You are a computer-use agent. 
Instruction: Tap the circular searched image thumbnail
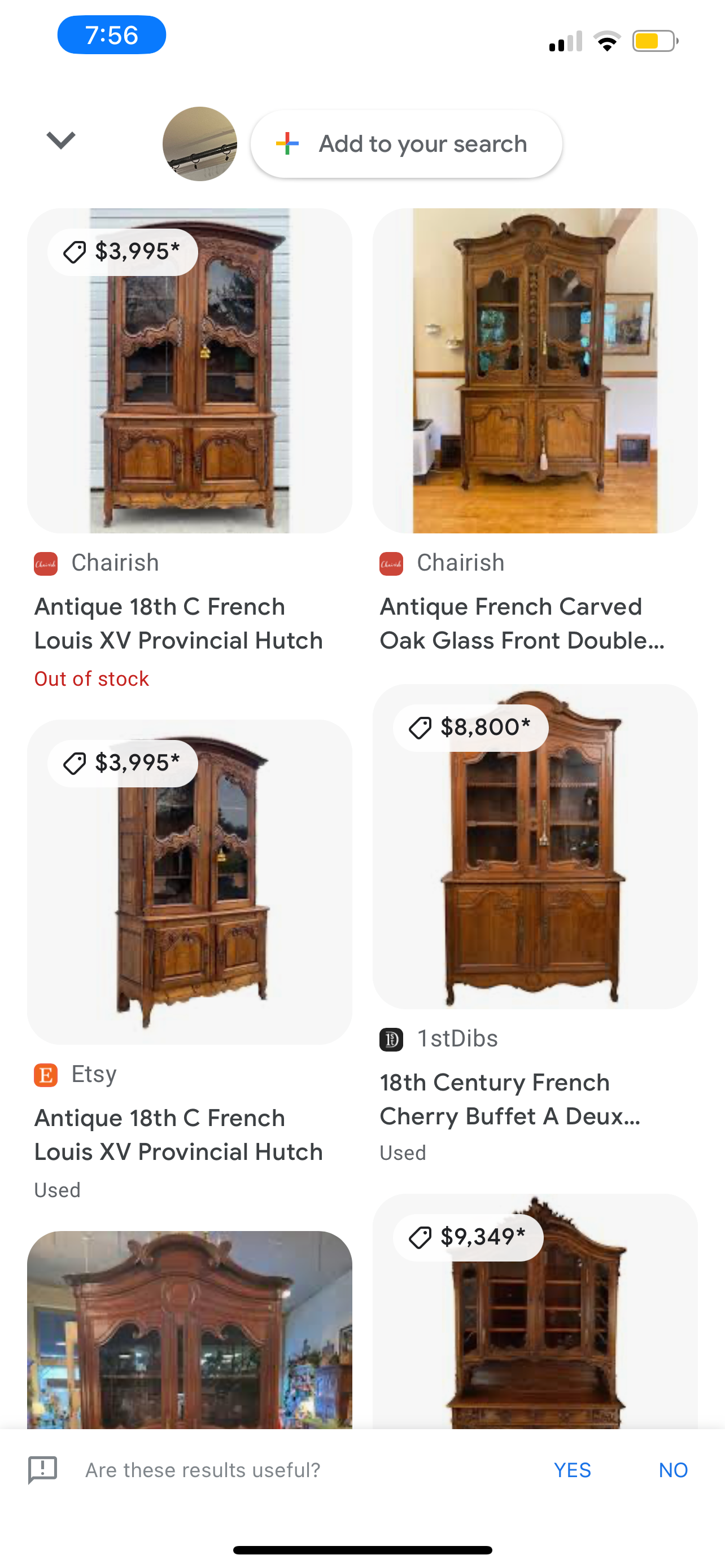click(200, 144)
